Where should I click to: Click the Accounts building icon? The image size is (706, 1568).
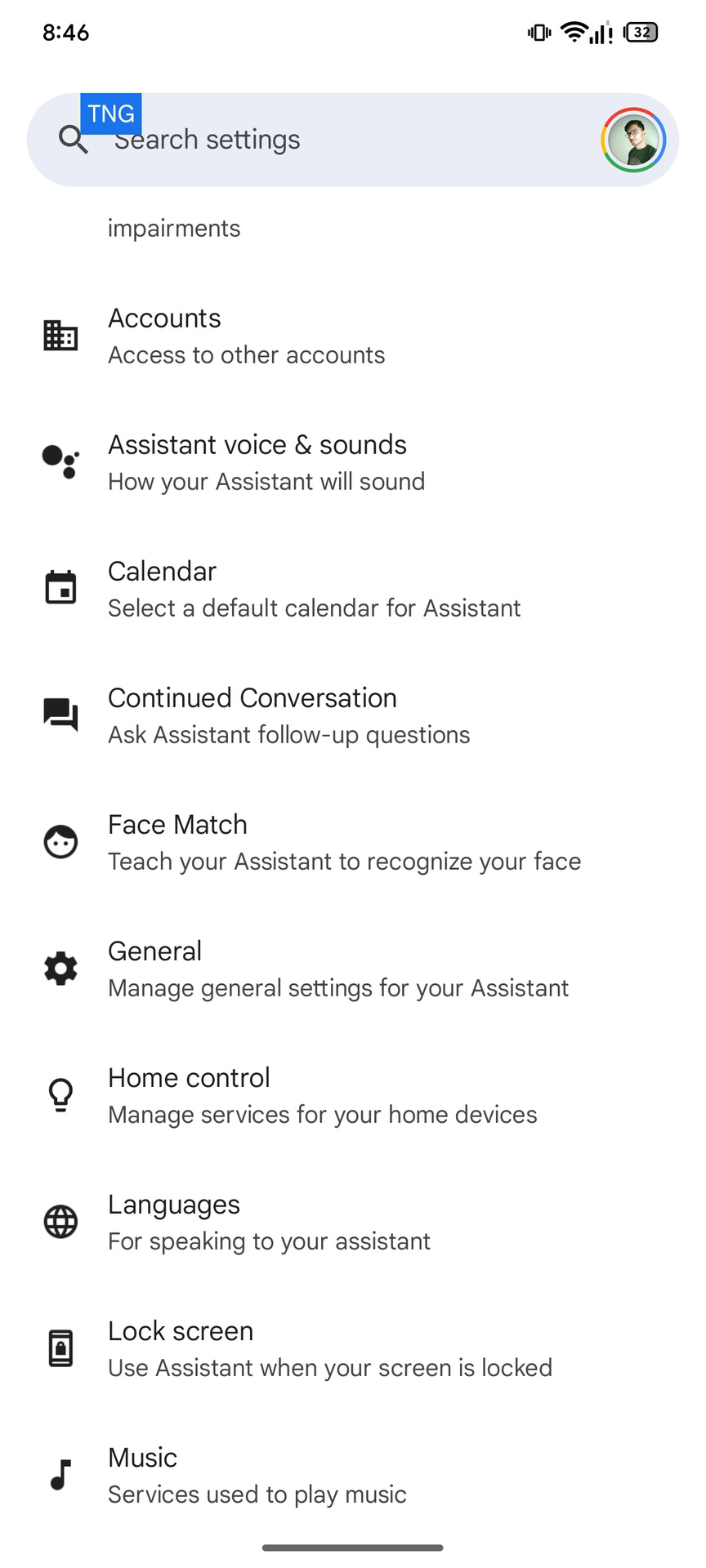(60, 335)
